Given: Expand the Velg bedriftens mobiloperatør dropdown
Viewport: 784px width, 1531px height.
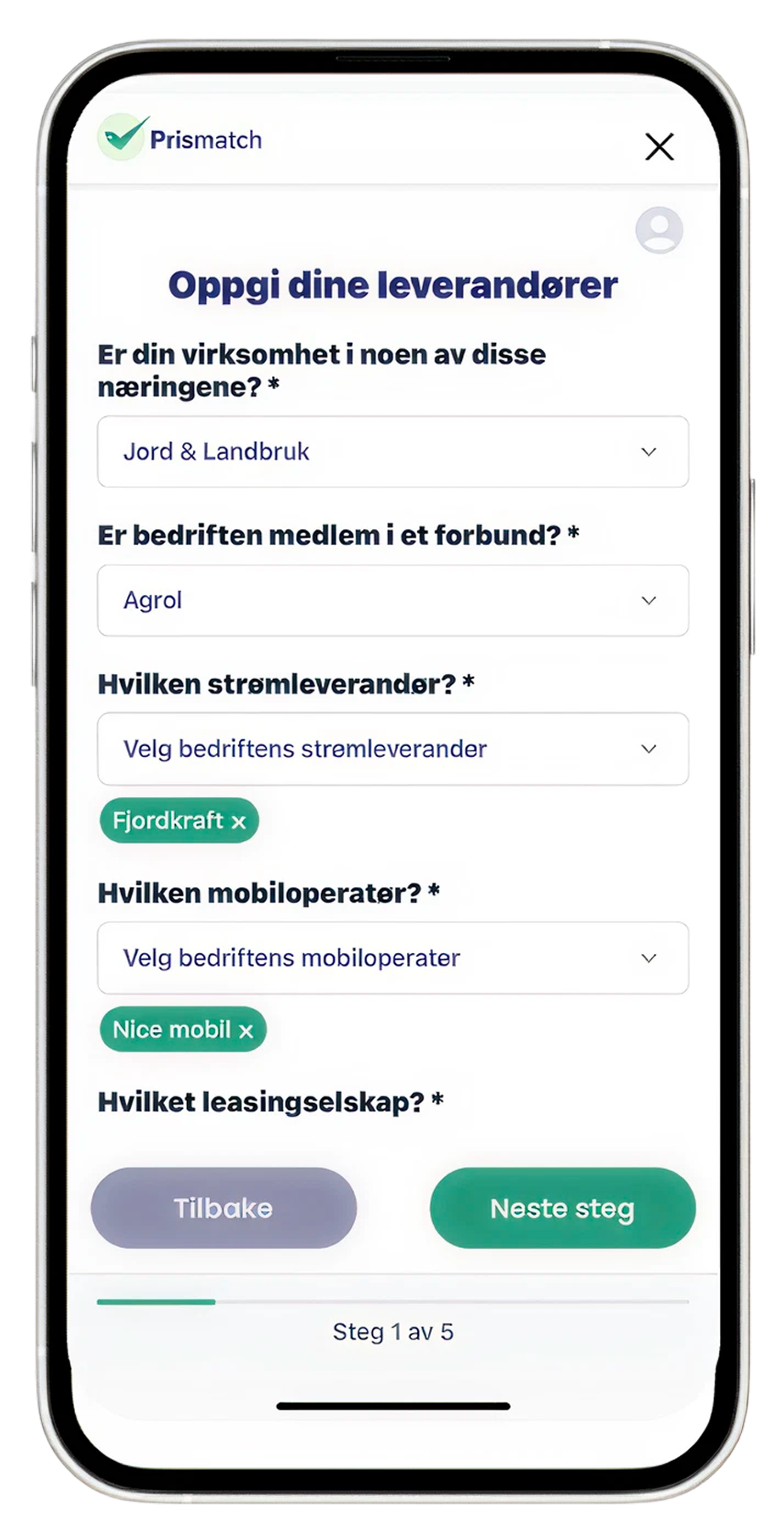Looking at the screenshot, I should [x=393, y=958].
